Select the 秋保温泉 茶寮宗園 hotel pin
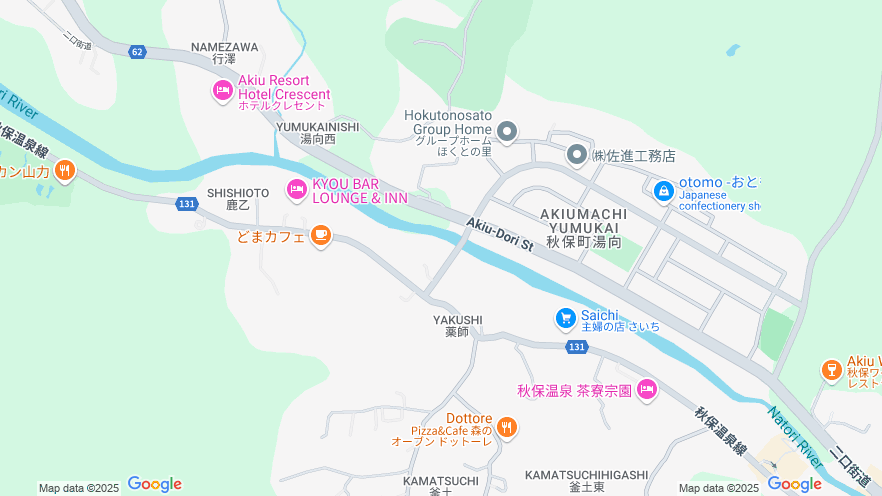 647,389
